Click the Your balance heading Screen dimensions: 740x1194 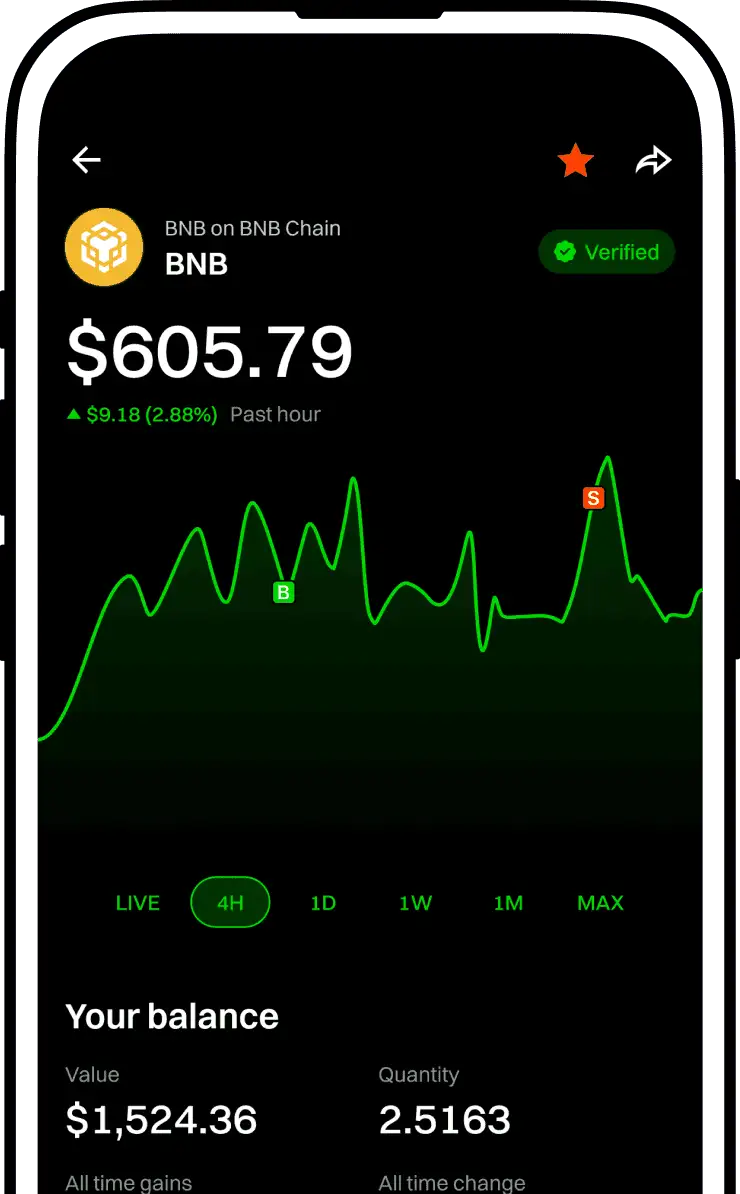(x=172, y=1017)
